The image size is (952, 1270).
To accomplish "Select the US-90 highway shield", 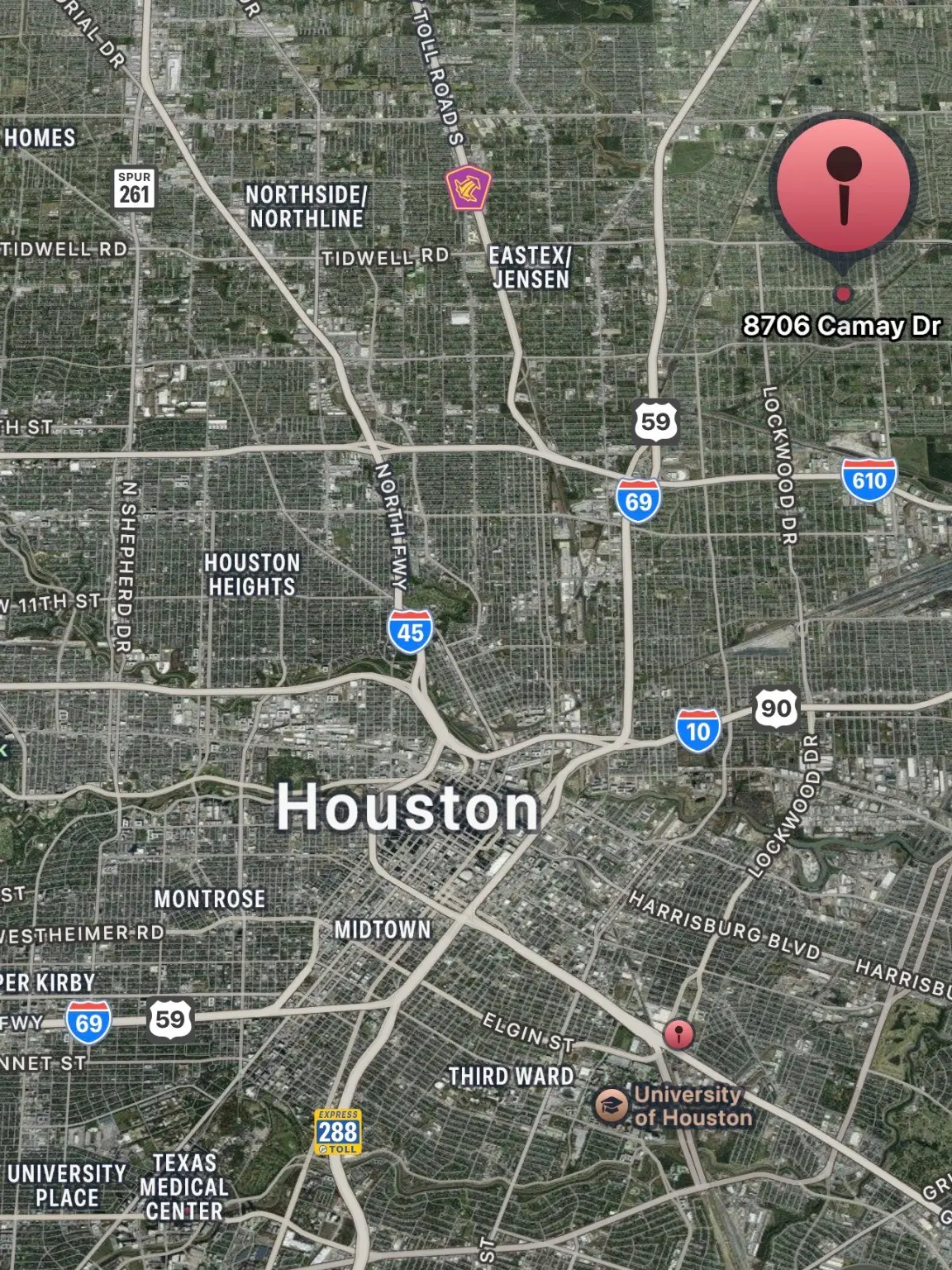I will click(x=778, y=706).
